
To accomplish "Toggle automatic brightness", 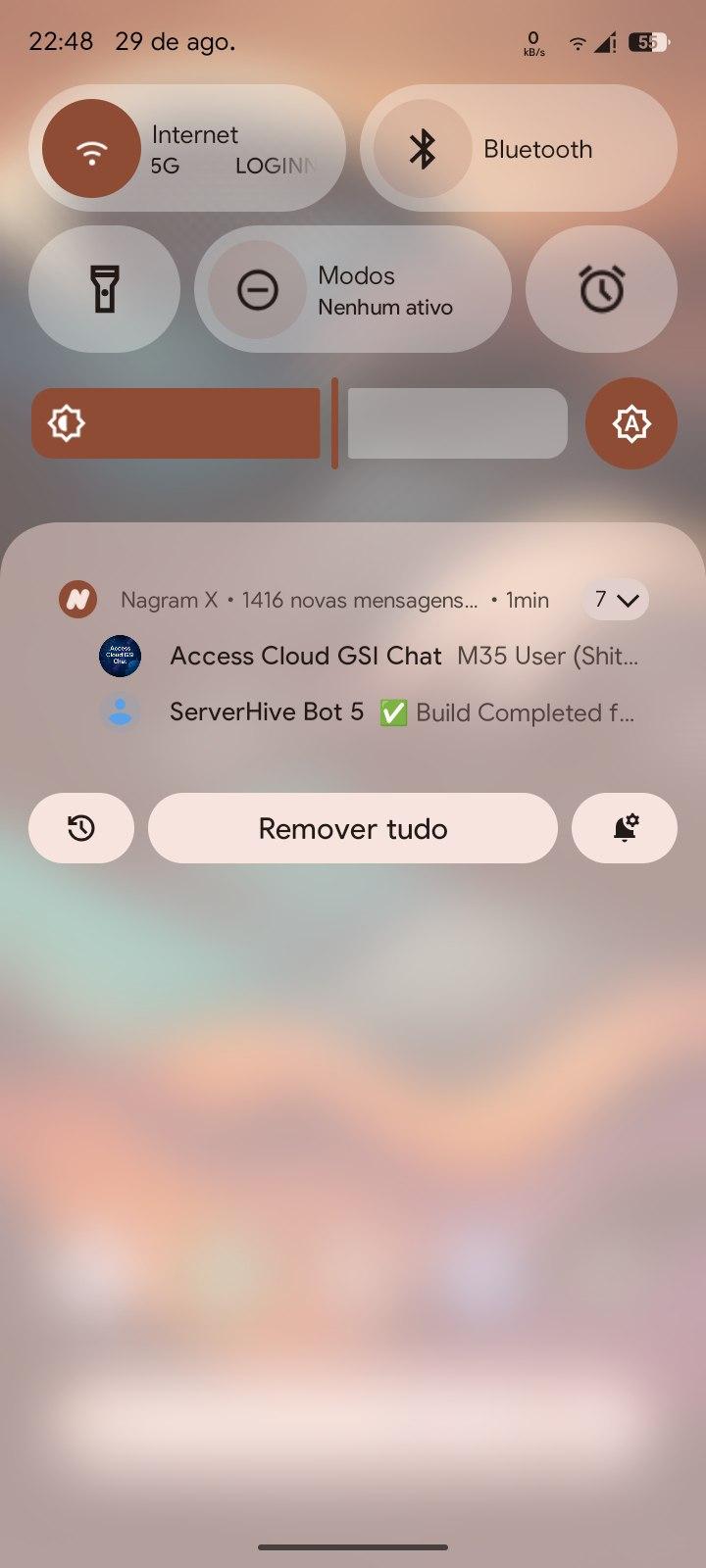I will coord(630,423).
